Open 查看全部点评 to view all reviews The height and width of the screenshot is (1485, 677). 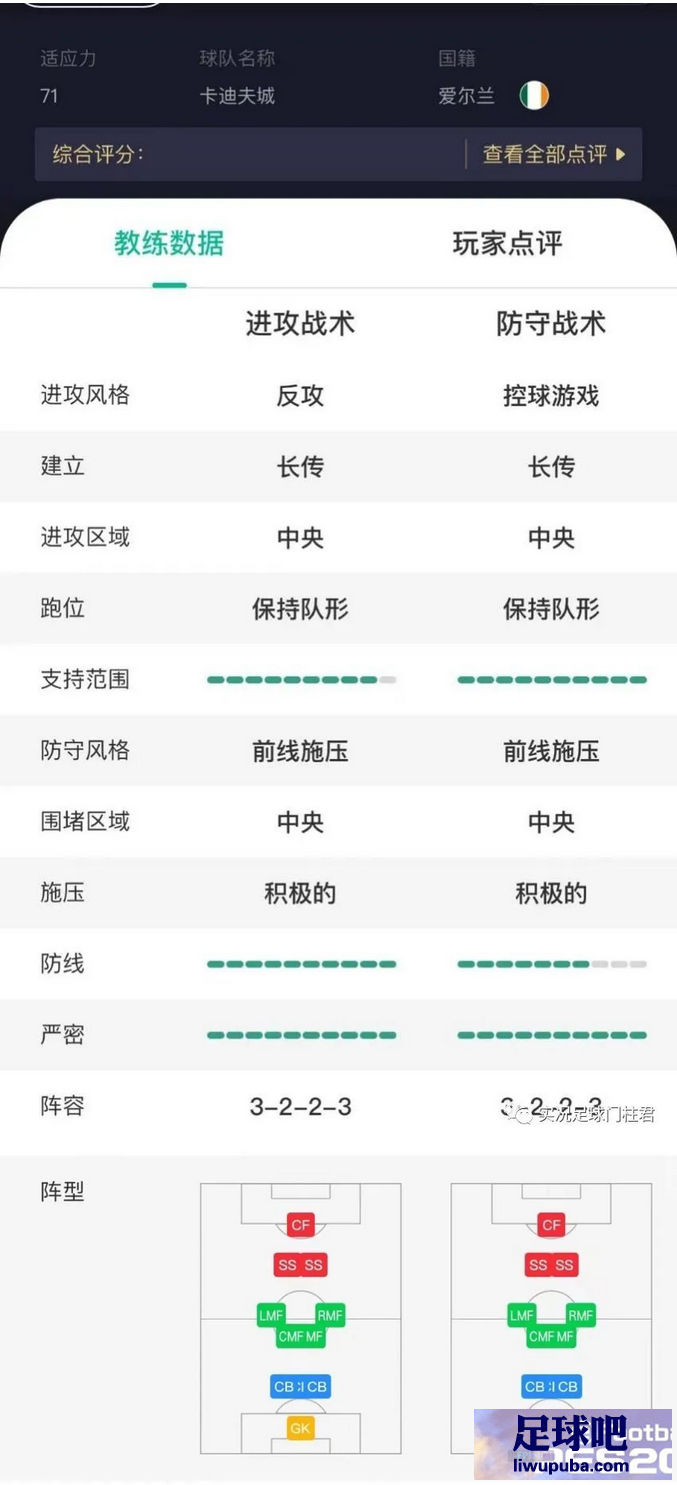click(x=554, y=154)
